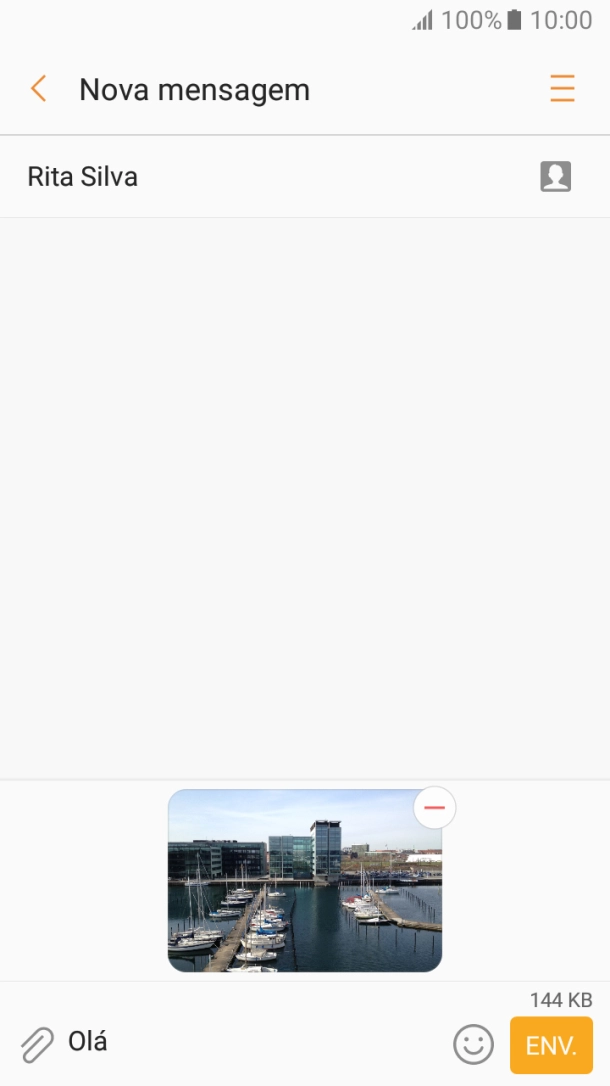Screen dimensions: 610x1086
Task: Attach a file with the paperclip
Action: tap(37, 1044)
